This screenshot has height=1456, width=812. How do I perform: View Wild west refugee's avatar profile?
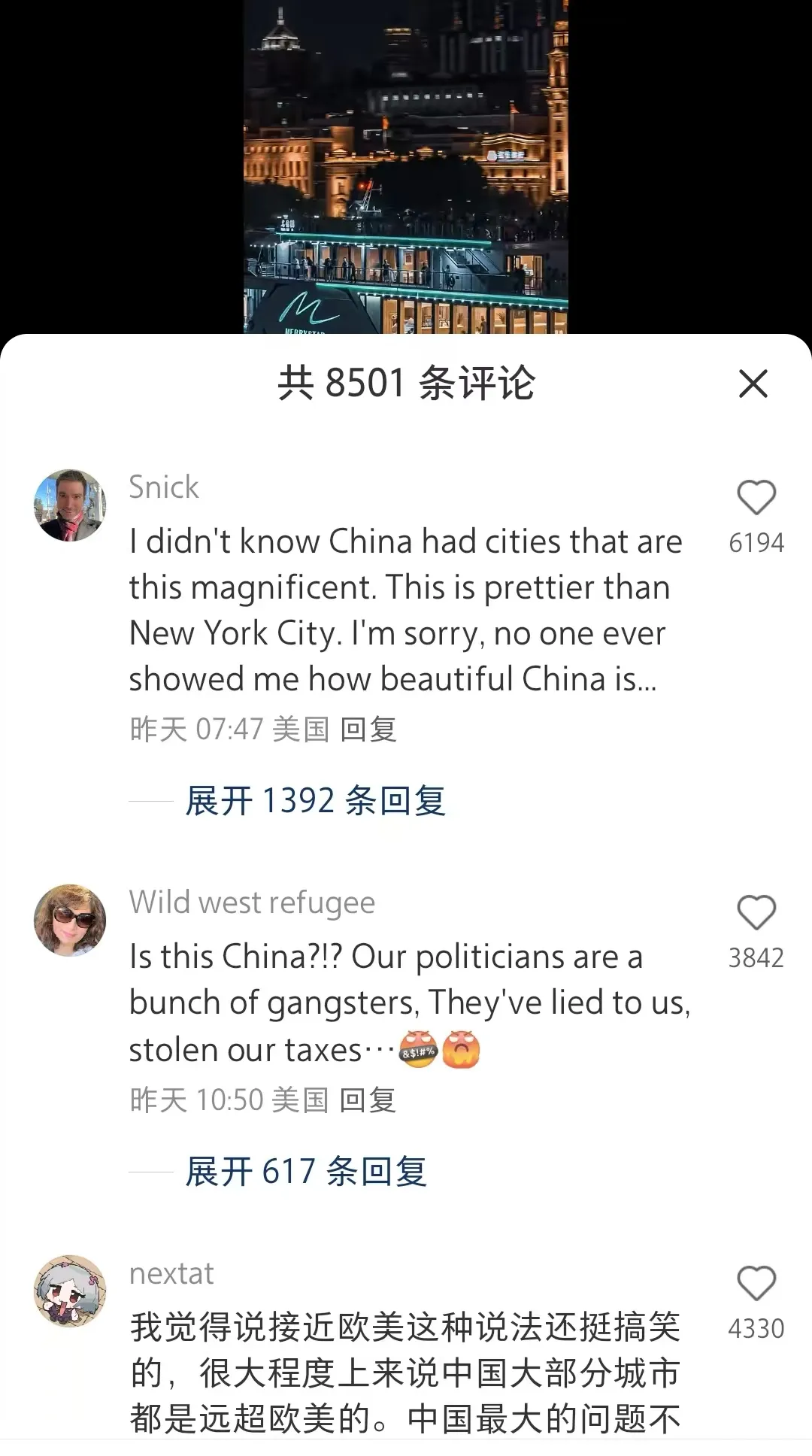[x=70, y=920]
